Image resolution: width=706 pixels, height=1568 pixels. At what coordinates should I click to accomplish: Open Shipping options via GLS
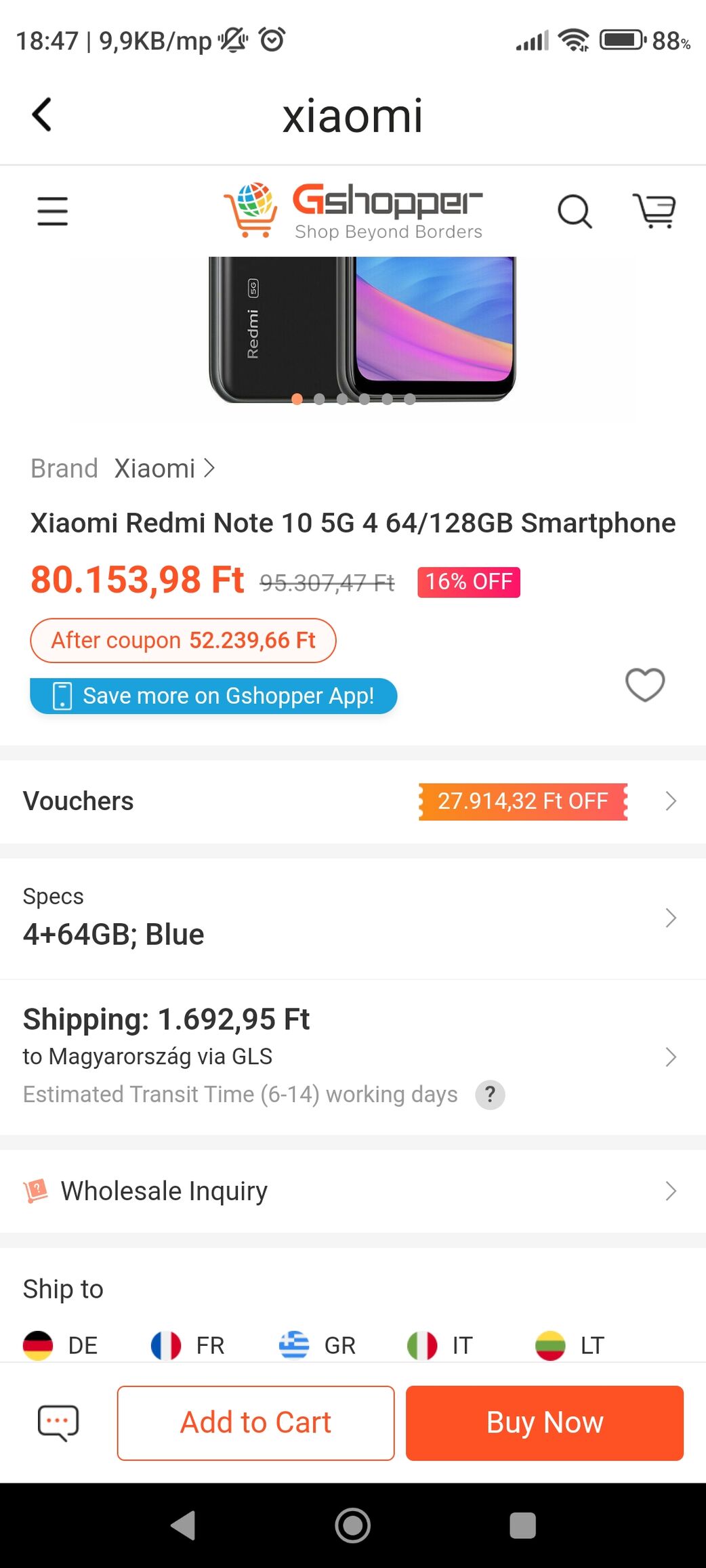pos(353,1057)
